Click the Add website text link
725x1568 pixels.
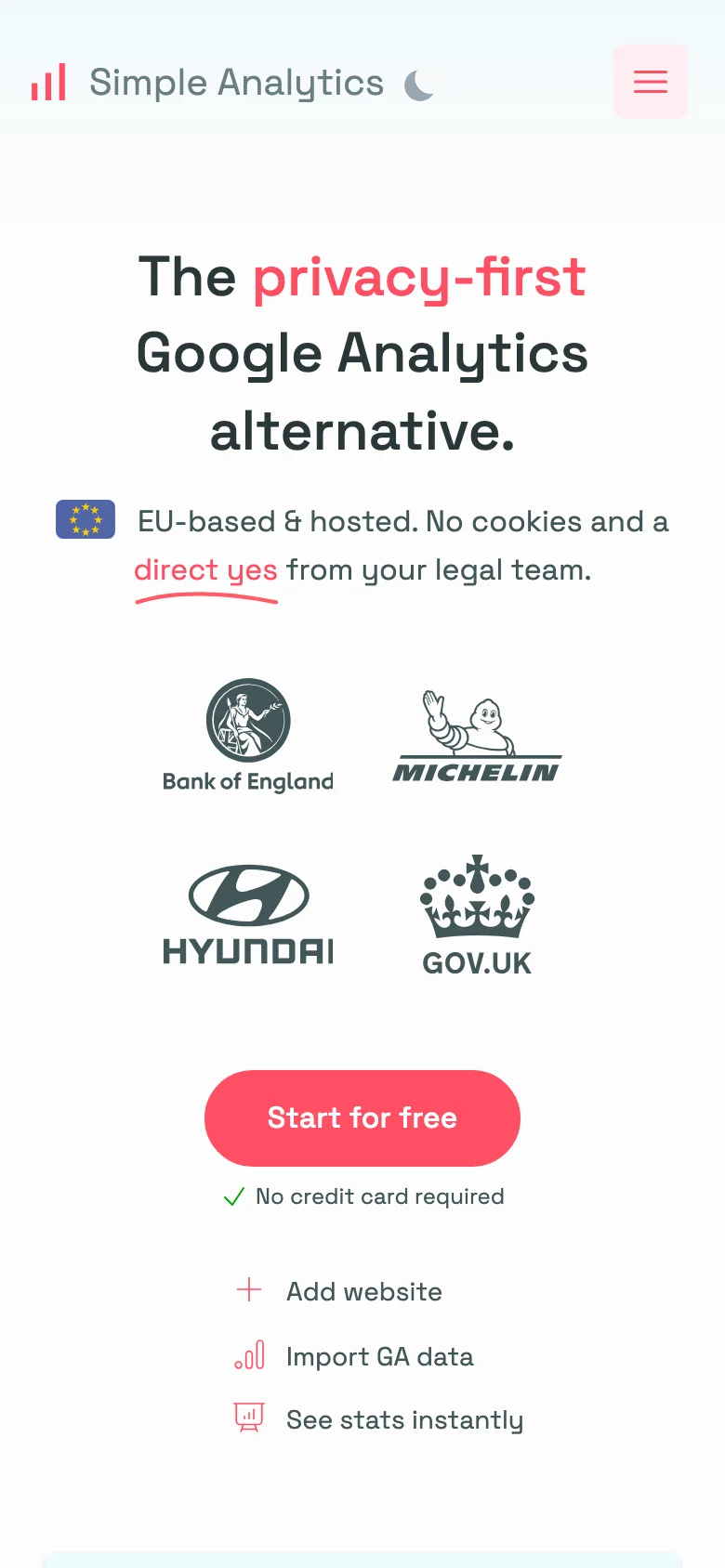(363, 1291)
